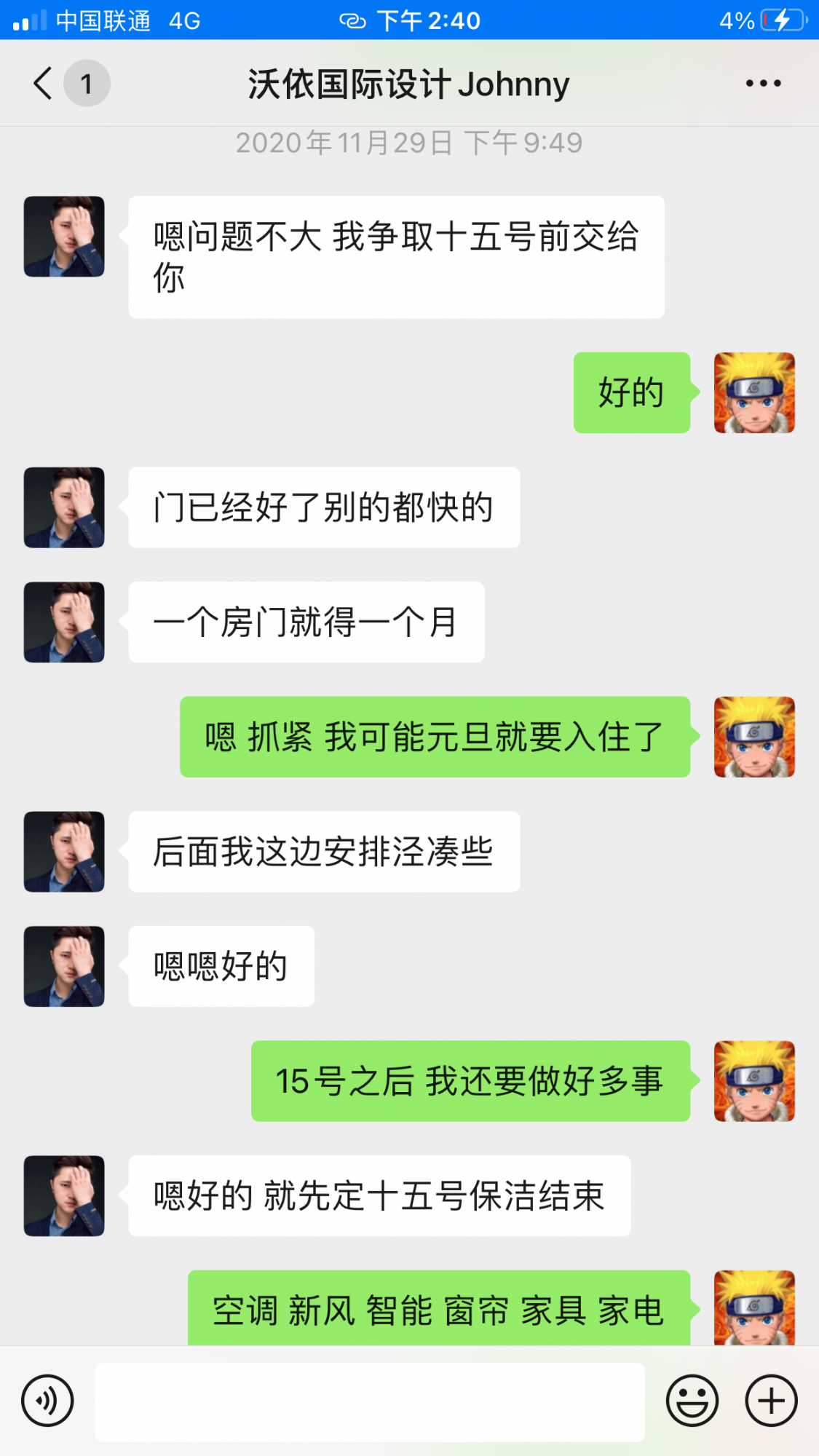Image resolution: width=819 pixels, height=1456 pixels.
Task: Tap the message text field
Action: [x=370, y=1402]
